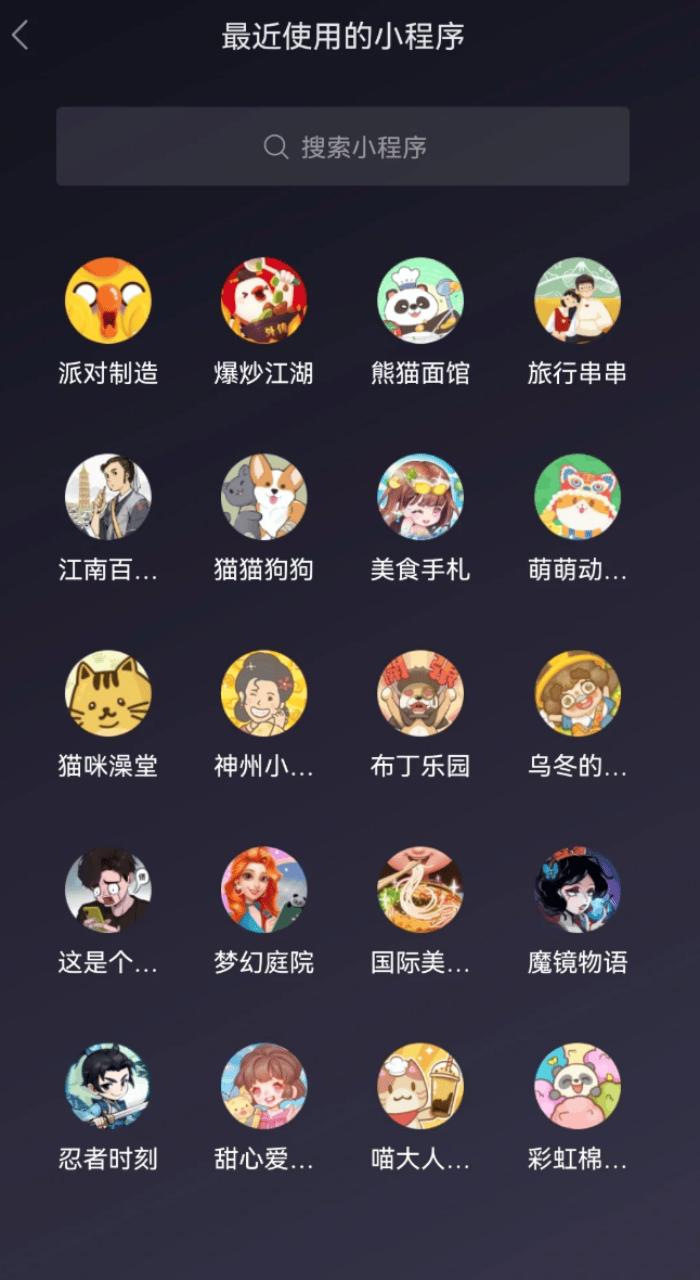Viewport: 700px width, 1280px height.
Task: Launch the 神州小… mini program
Action: [264, 693]
